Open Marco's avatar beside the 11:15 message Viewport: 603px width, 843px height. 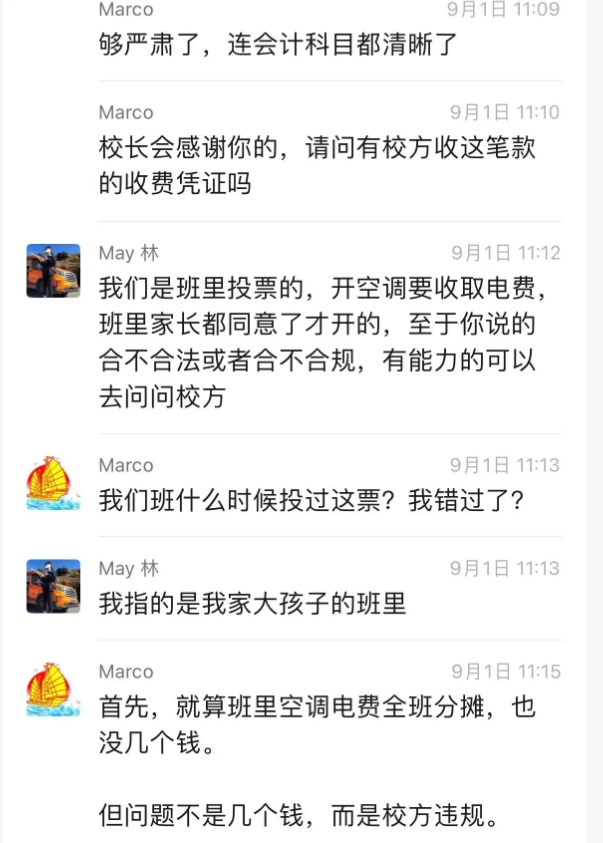point(53,689)
